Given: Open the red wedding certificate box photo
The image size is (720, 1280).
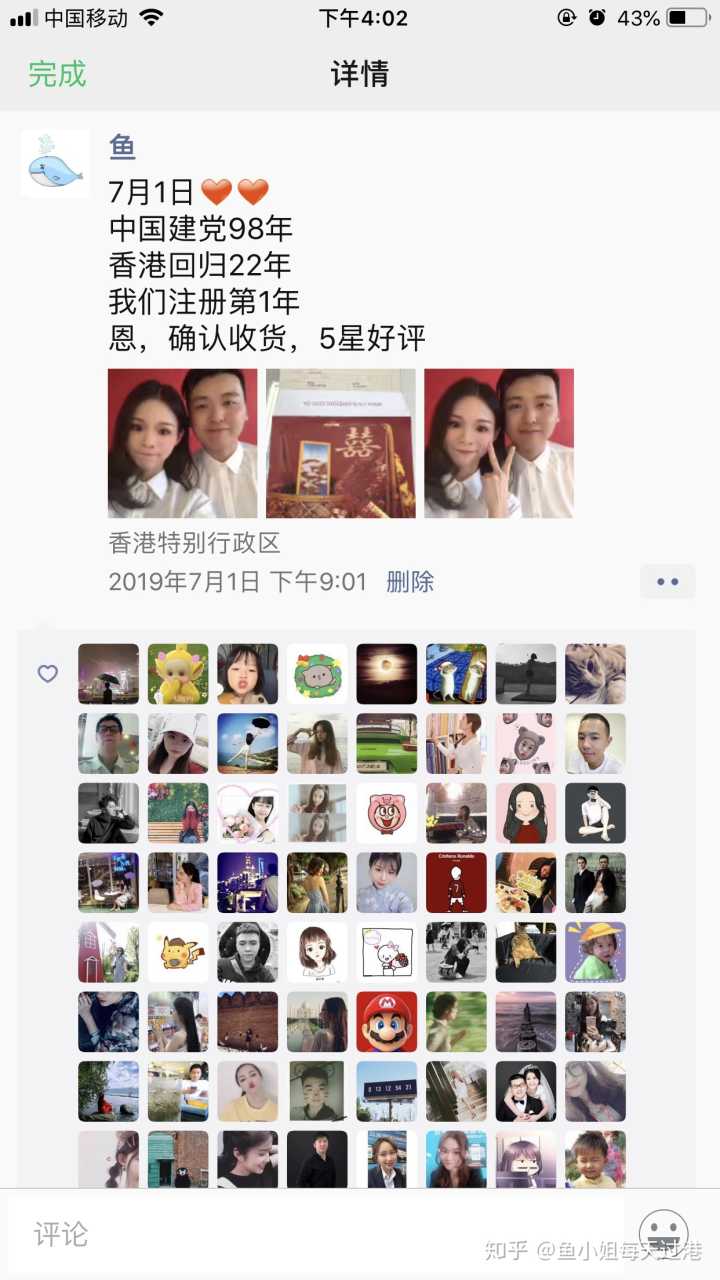Looking at the screenshot, I should [341, 443].
